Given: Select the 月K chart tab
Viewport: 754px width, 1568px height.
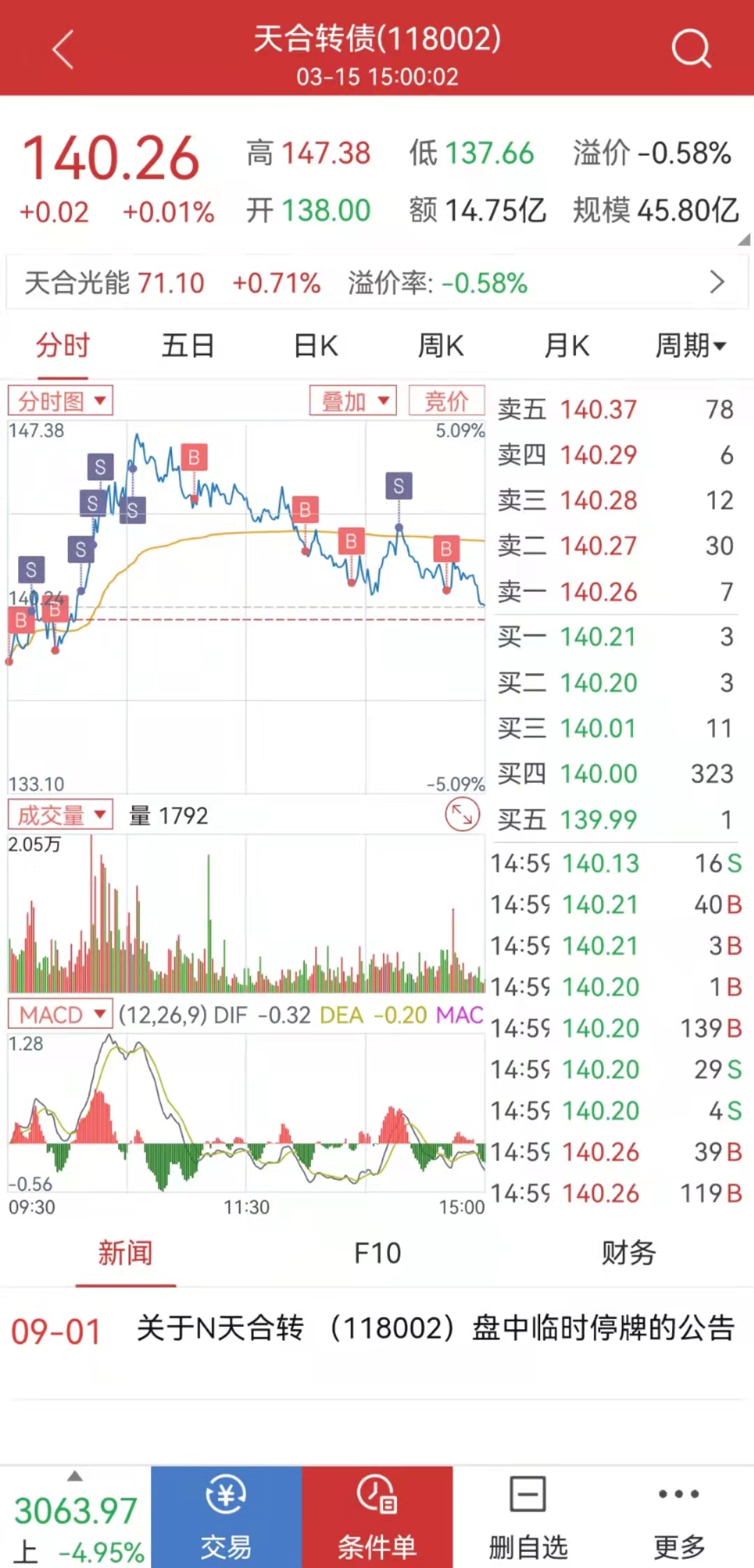Looking at the screenshot, I should coord(566,345).
